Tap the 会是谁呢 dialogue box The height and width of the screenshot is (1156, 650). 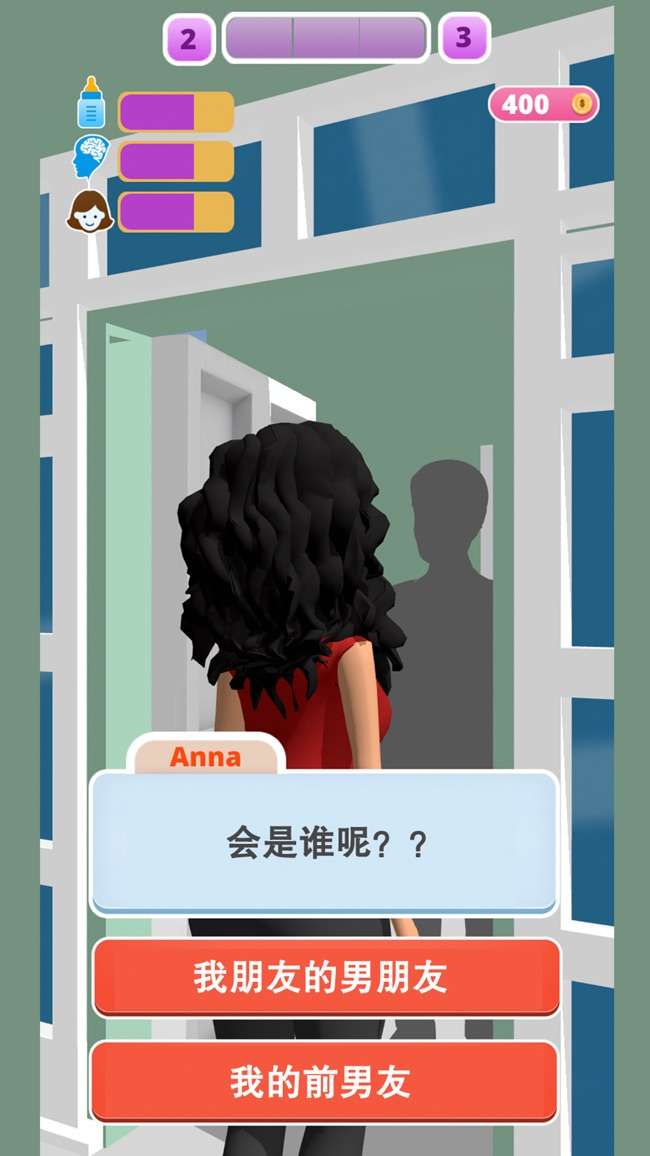(325, 843)
